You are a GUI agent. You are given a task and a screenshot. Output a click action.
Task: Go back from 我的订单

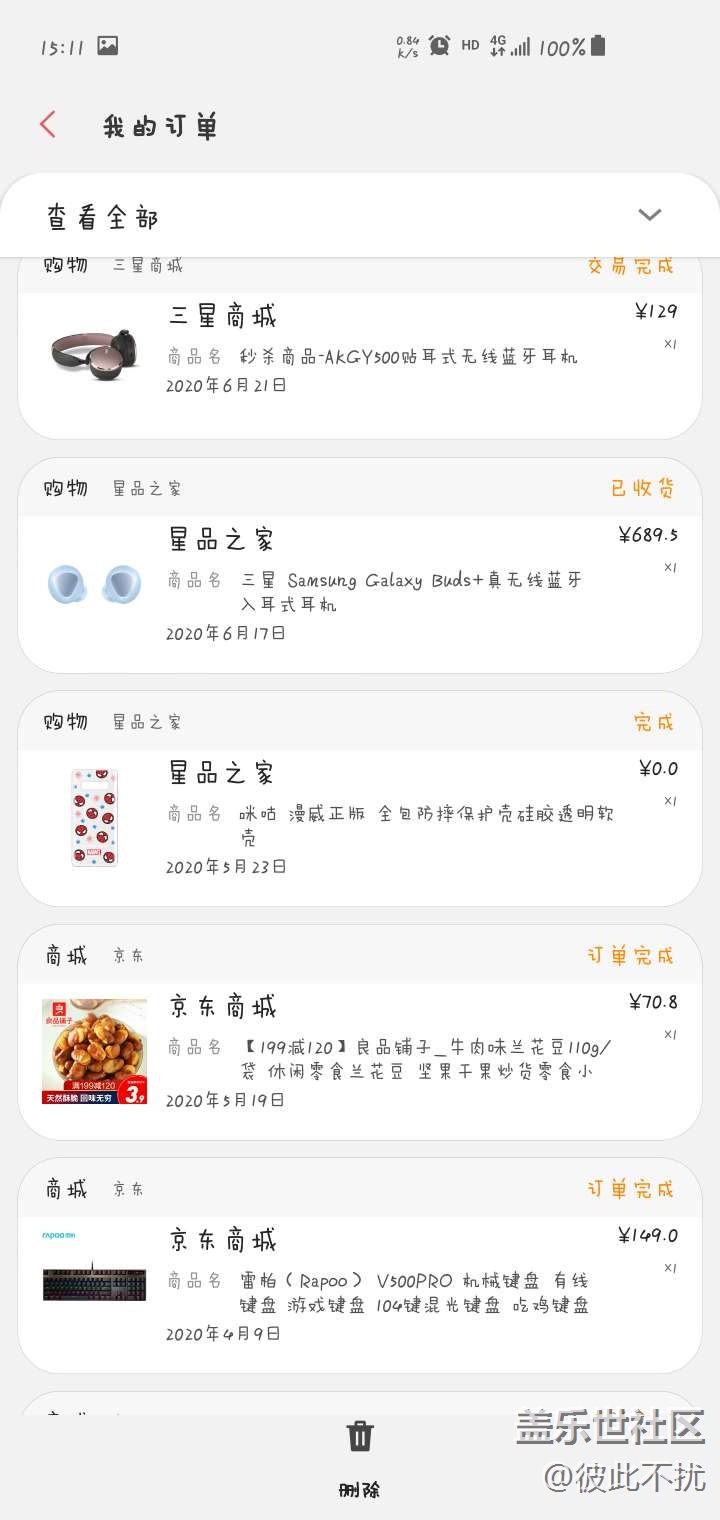[x=48, y=125]
